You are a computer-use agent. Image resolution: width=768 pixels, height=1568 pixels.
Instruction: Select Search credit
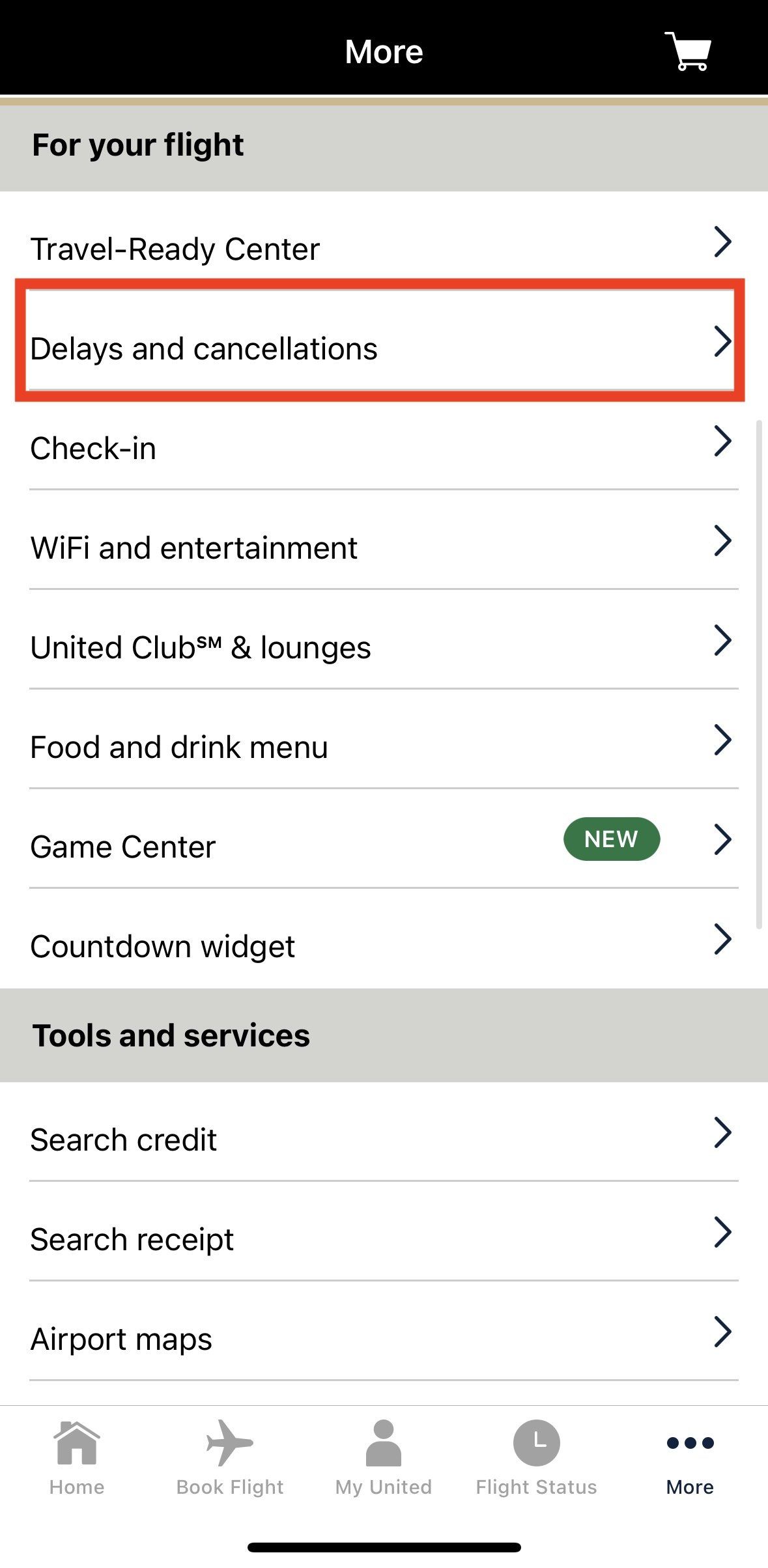pyautogui.click(x=384, y=1132)
